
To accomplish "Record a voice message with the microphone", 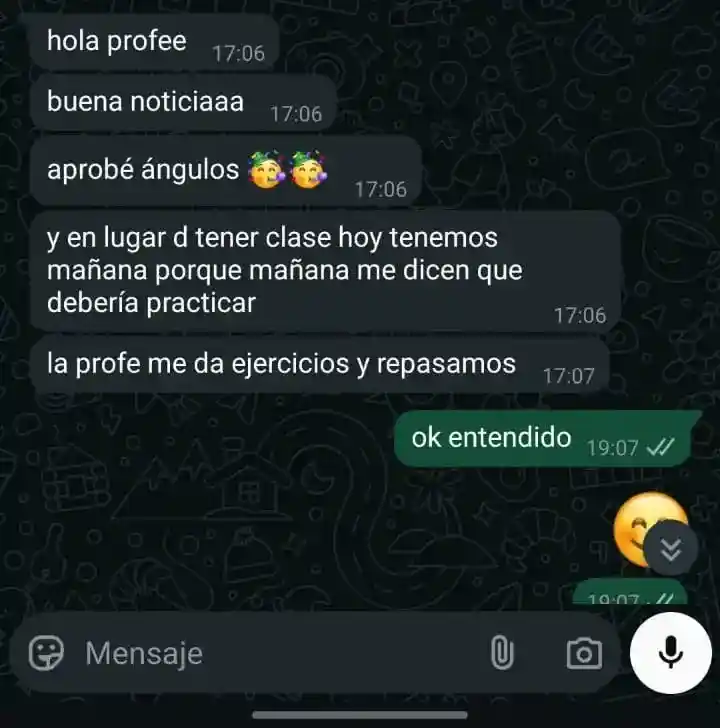I will pos(671,654).
